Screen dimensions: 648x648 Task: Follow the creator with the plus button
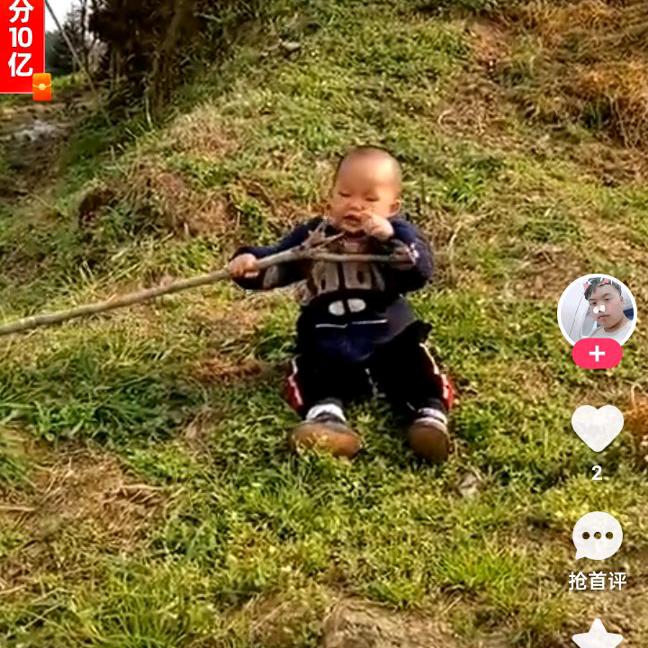(x=597, y=354)
